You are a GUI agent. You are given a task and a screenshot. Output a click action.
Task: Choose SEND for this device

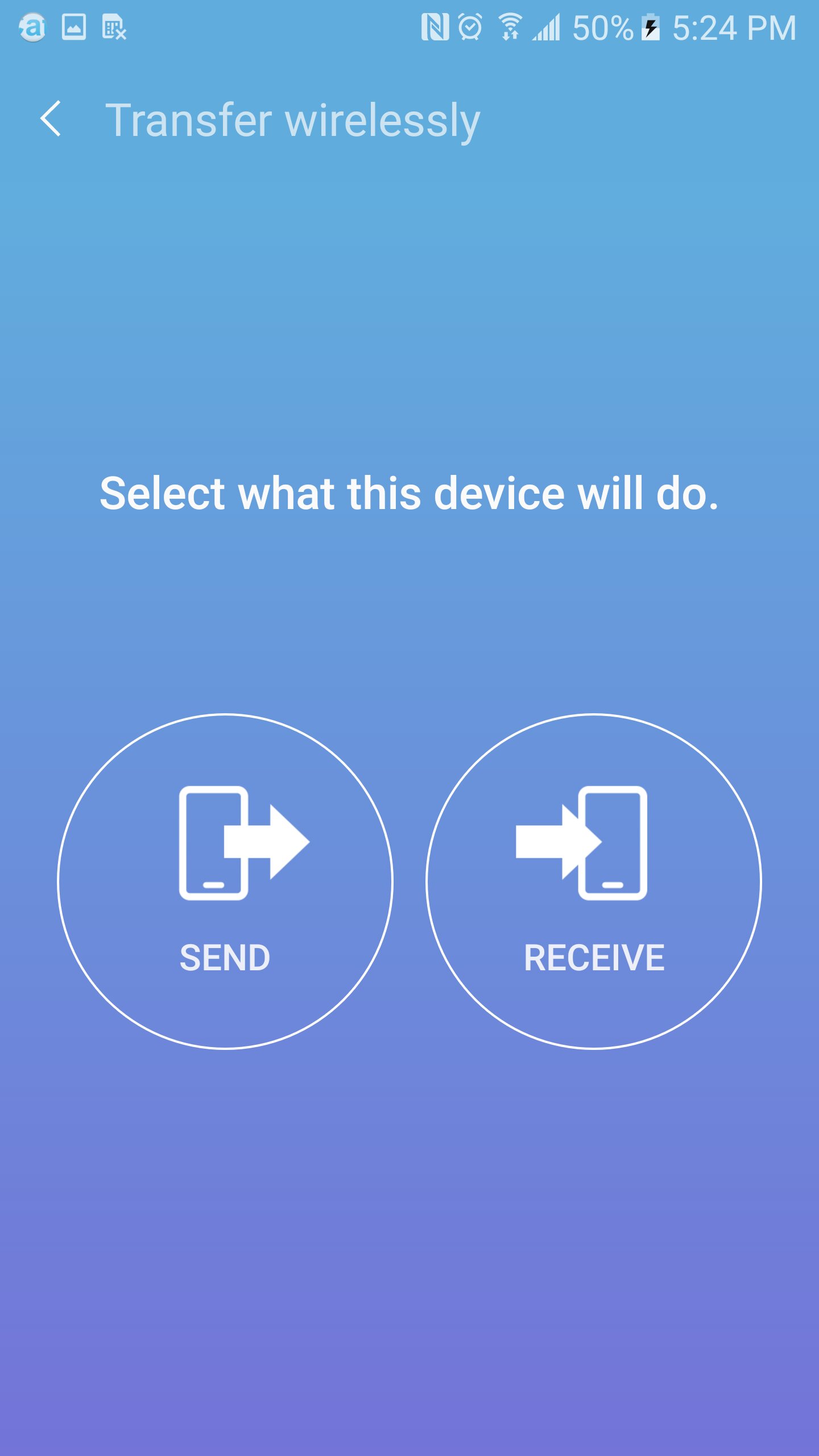(x=225, y=881)
